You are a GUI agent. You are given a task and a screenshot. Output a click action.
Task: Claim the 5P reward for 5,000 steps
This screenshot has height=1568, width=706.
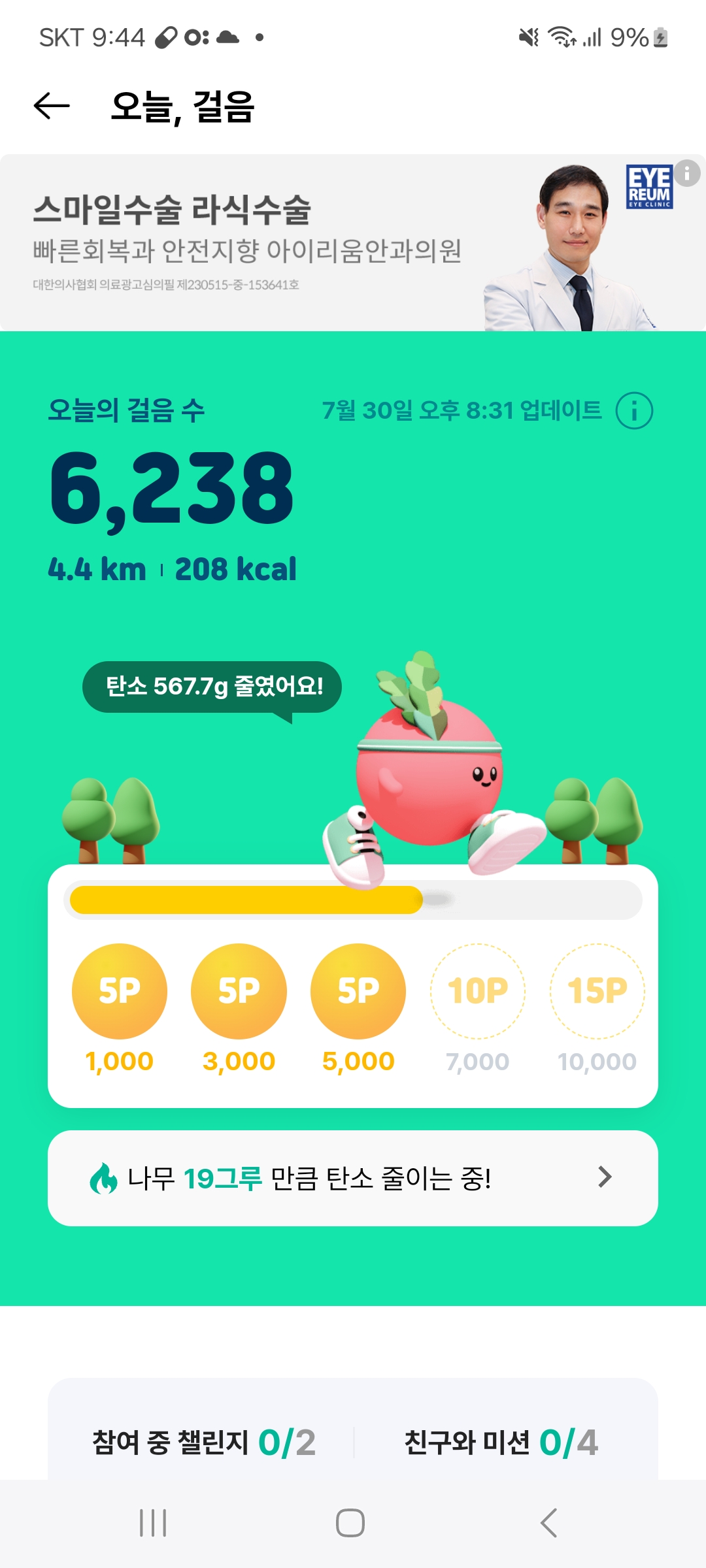358,991
